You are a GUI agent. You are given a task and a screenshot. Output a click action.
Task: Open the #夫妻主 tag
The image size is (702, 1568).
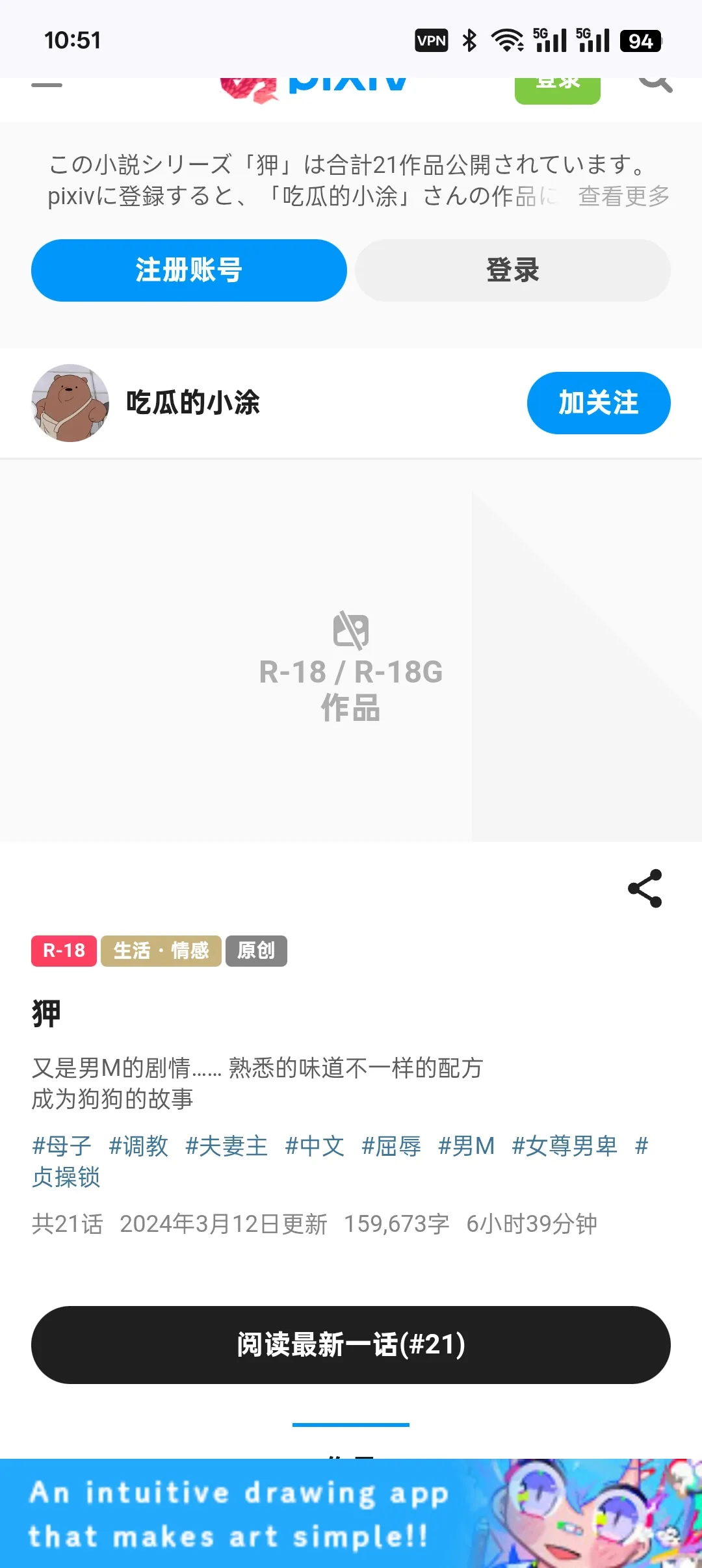coord(226,1145)
